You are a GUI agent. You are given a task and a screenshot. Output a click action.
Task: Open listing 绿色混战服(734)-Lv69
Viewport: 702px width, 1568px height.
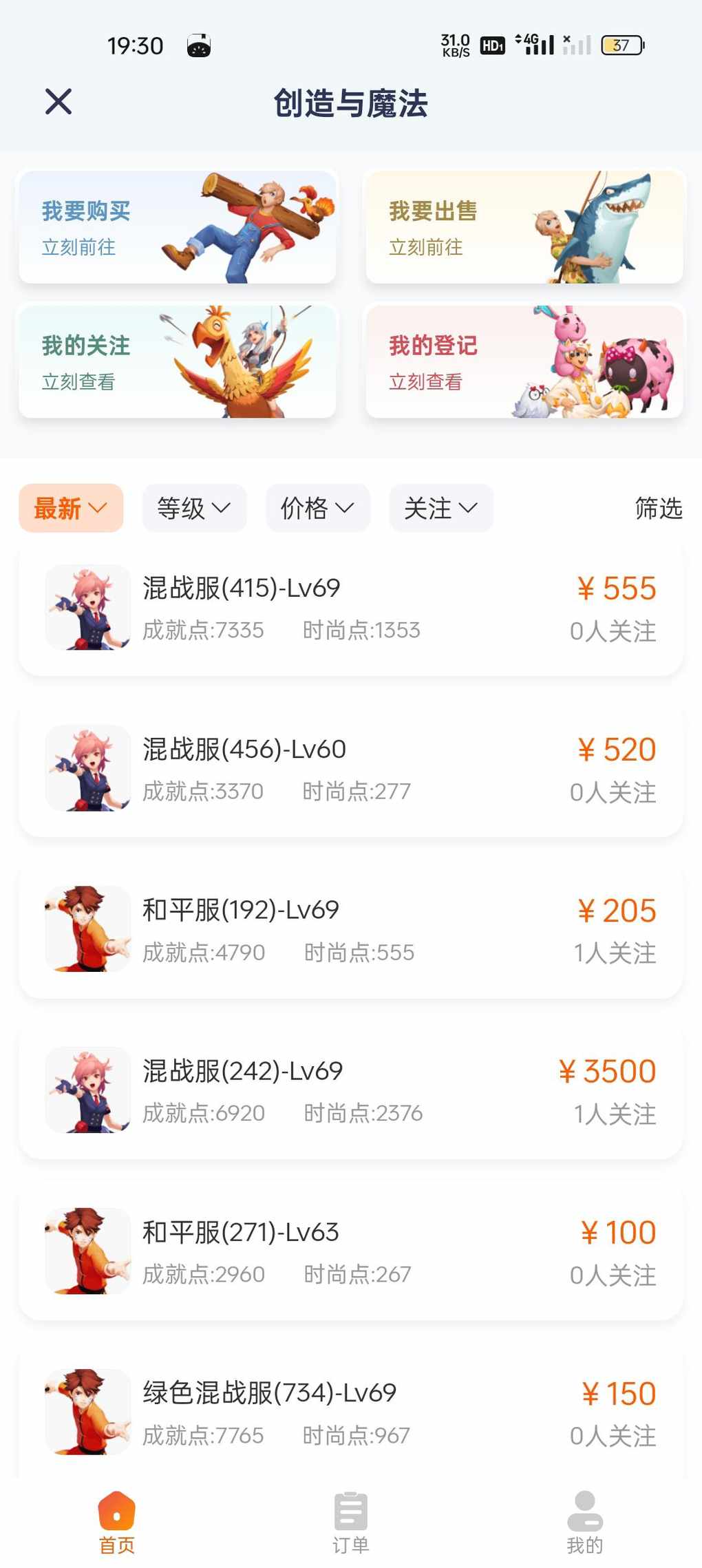[351, 1413]
